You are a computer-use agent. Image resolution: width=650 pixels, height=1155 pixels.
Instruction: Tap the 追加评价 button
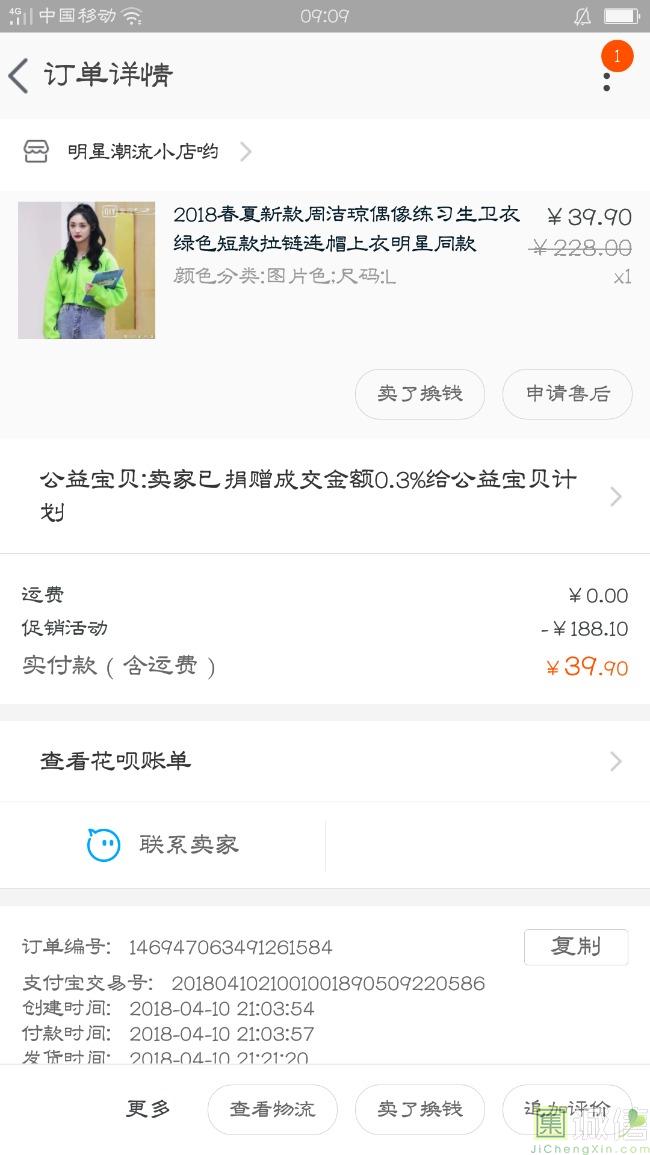click(x=566, y=1109)
